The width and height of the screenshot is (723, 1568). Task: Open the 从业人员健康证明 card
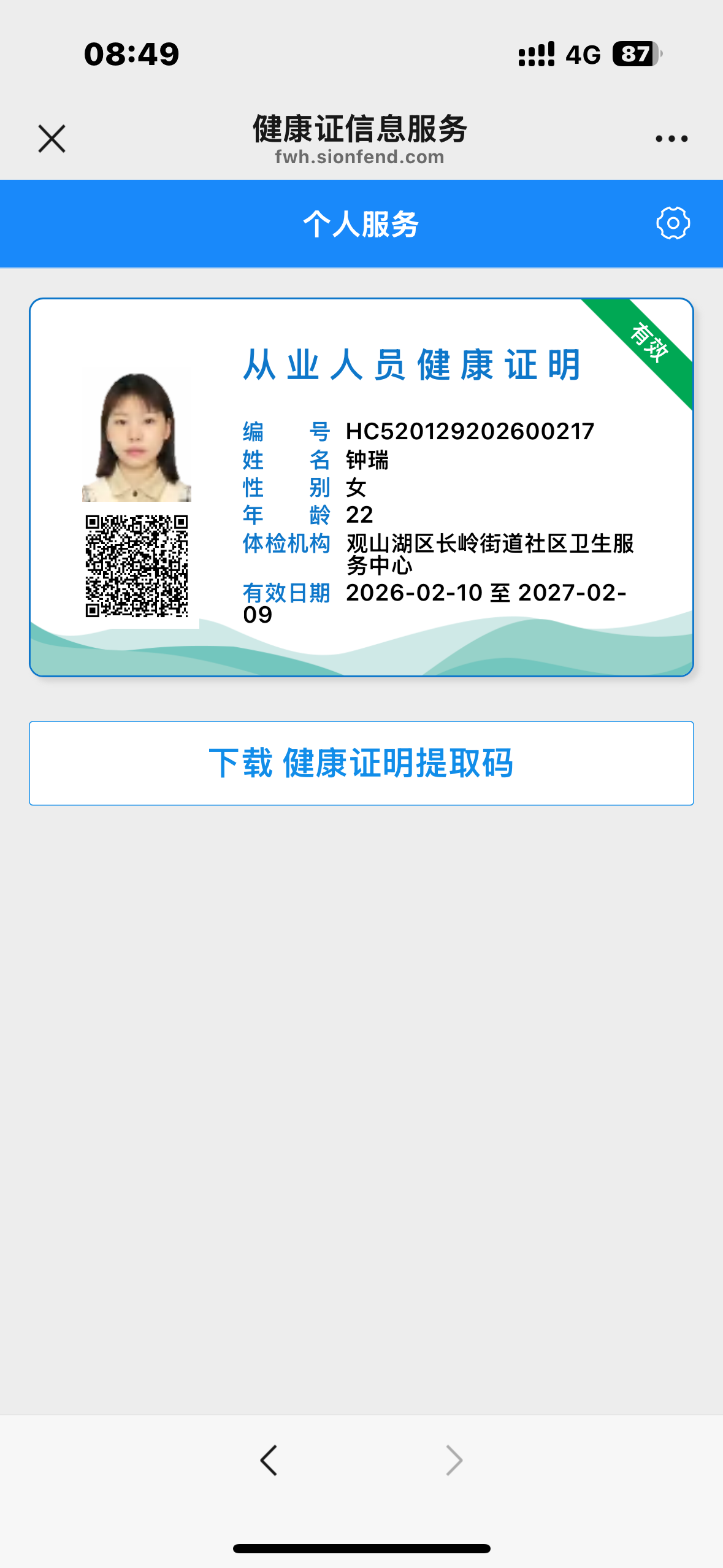pos(361,487)
